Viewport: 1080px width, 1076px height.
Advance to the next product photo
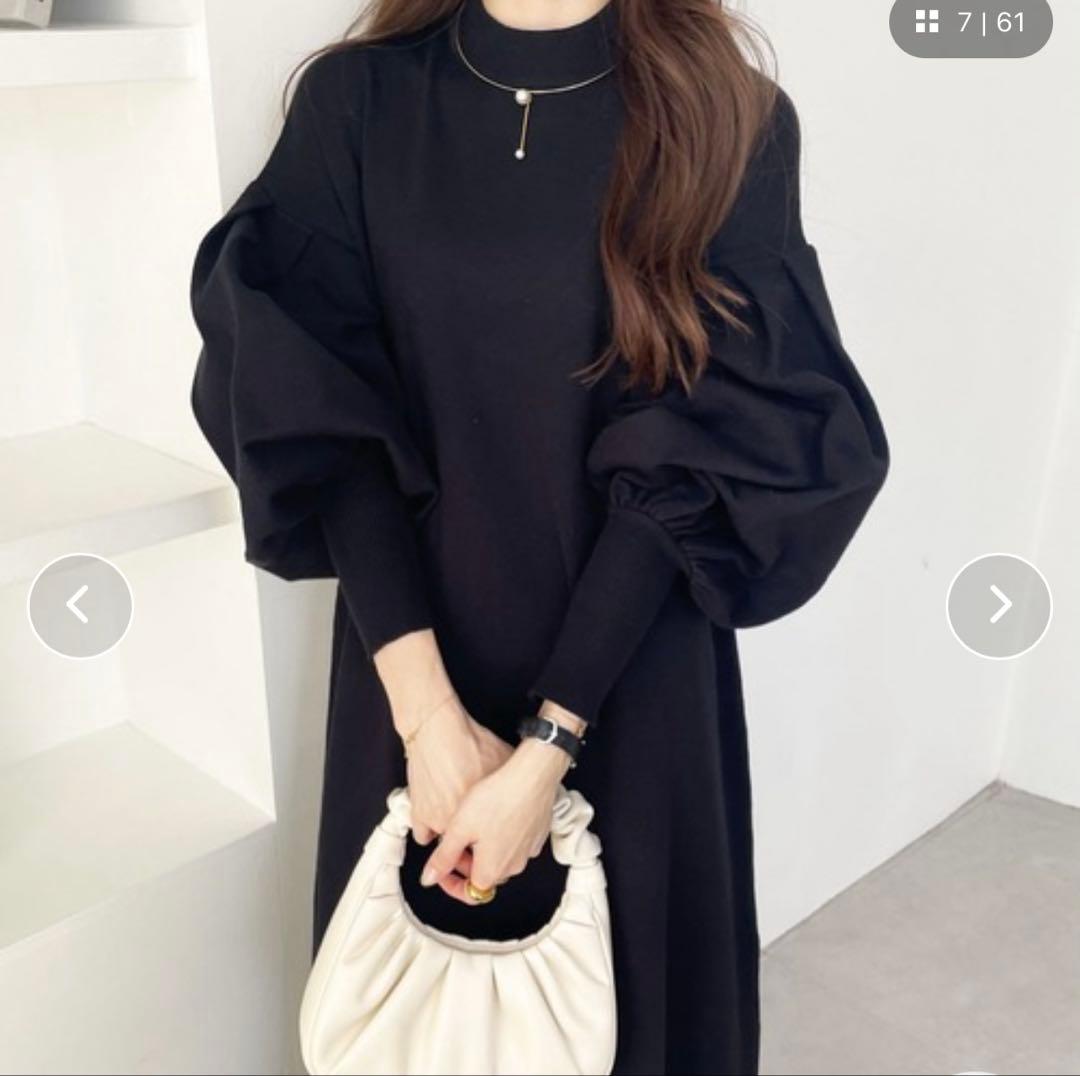[999, 605]
